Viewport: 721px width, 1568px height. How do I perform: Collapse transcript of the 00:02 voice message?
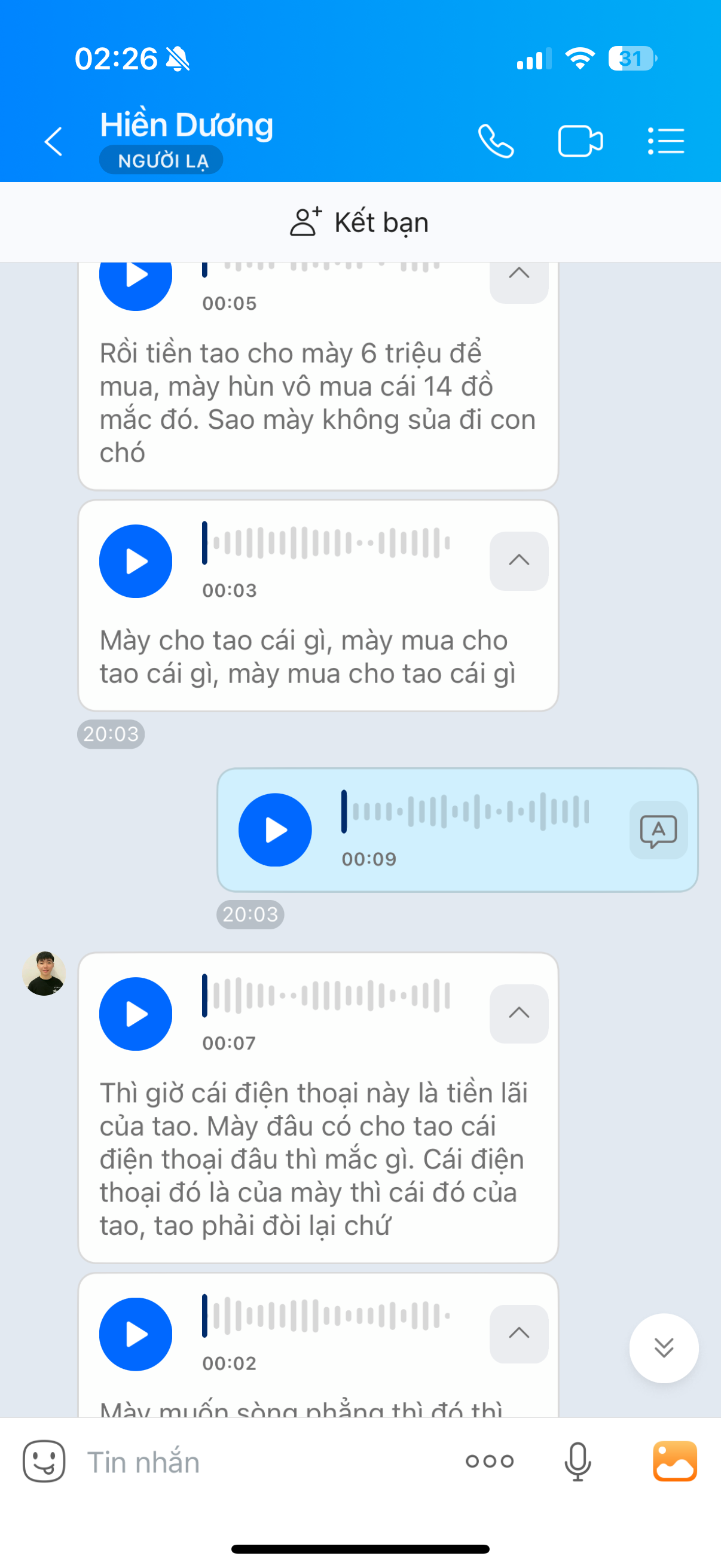[518, 1334]
